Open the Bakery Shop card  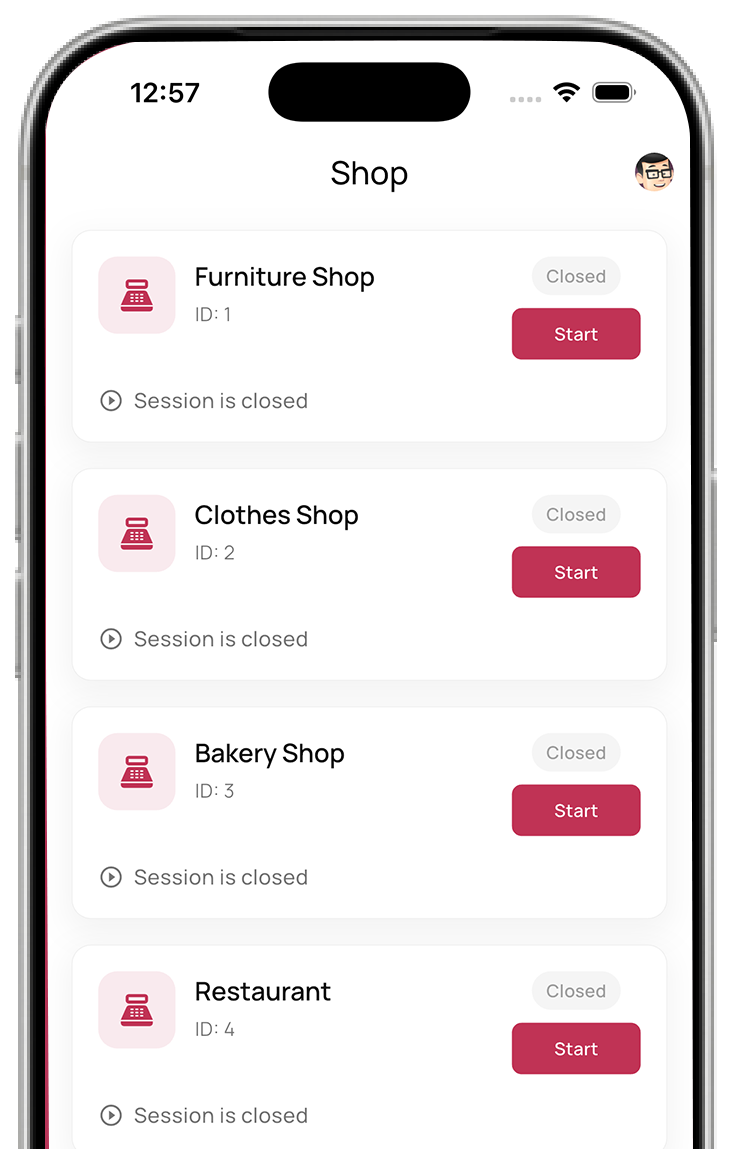269,753
